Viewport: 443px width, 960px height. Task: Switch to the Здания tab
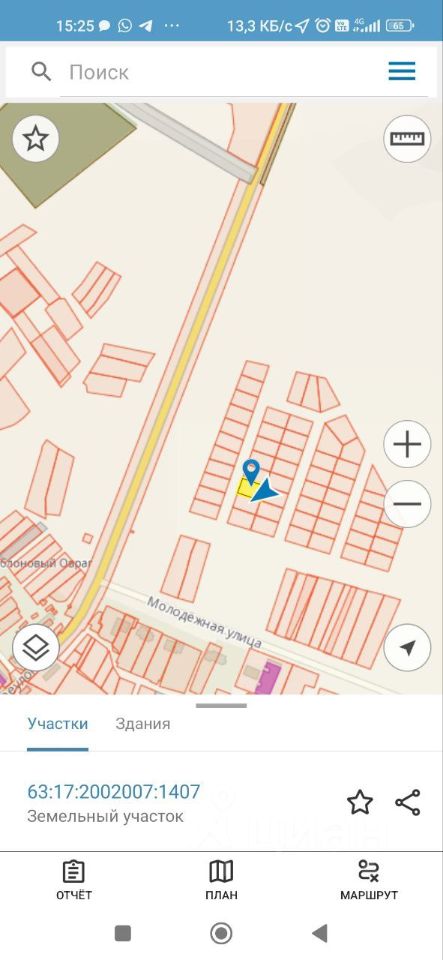[x=143, y=724]
